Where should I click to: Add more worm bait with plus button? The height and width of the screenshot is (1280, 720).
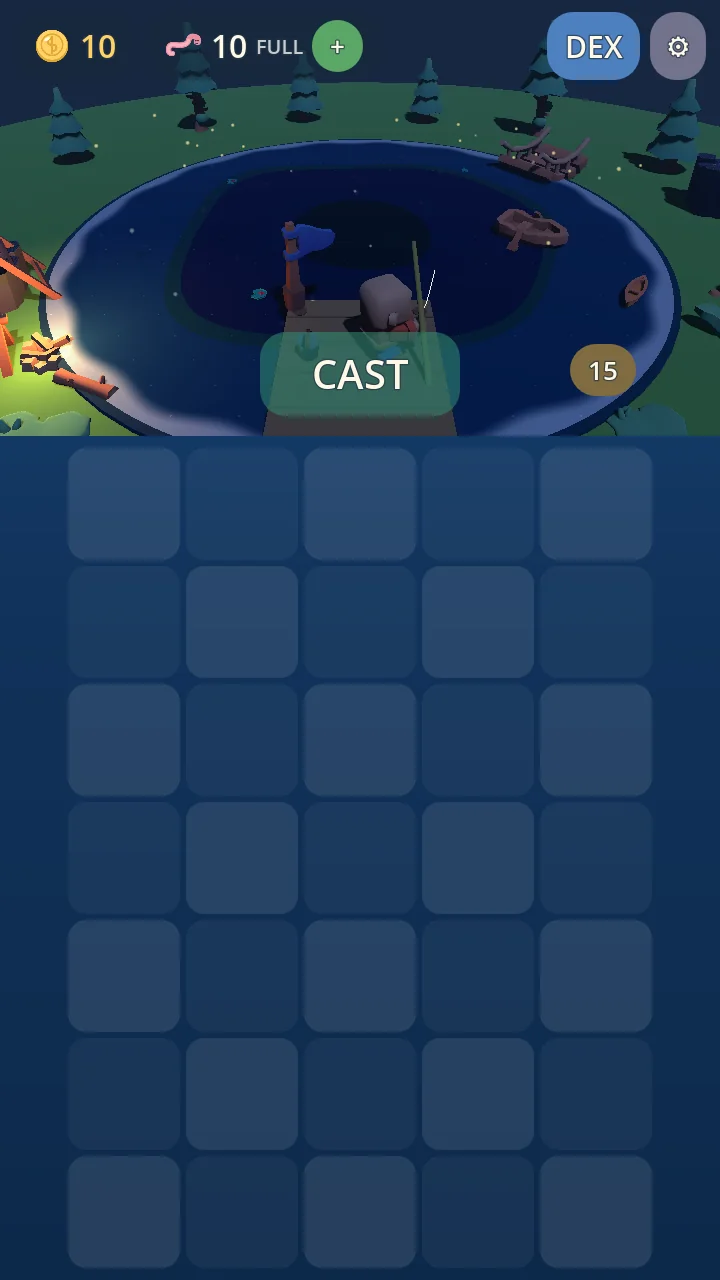coord(337,47)
